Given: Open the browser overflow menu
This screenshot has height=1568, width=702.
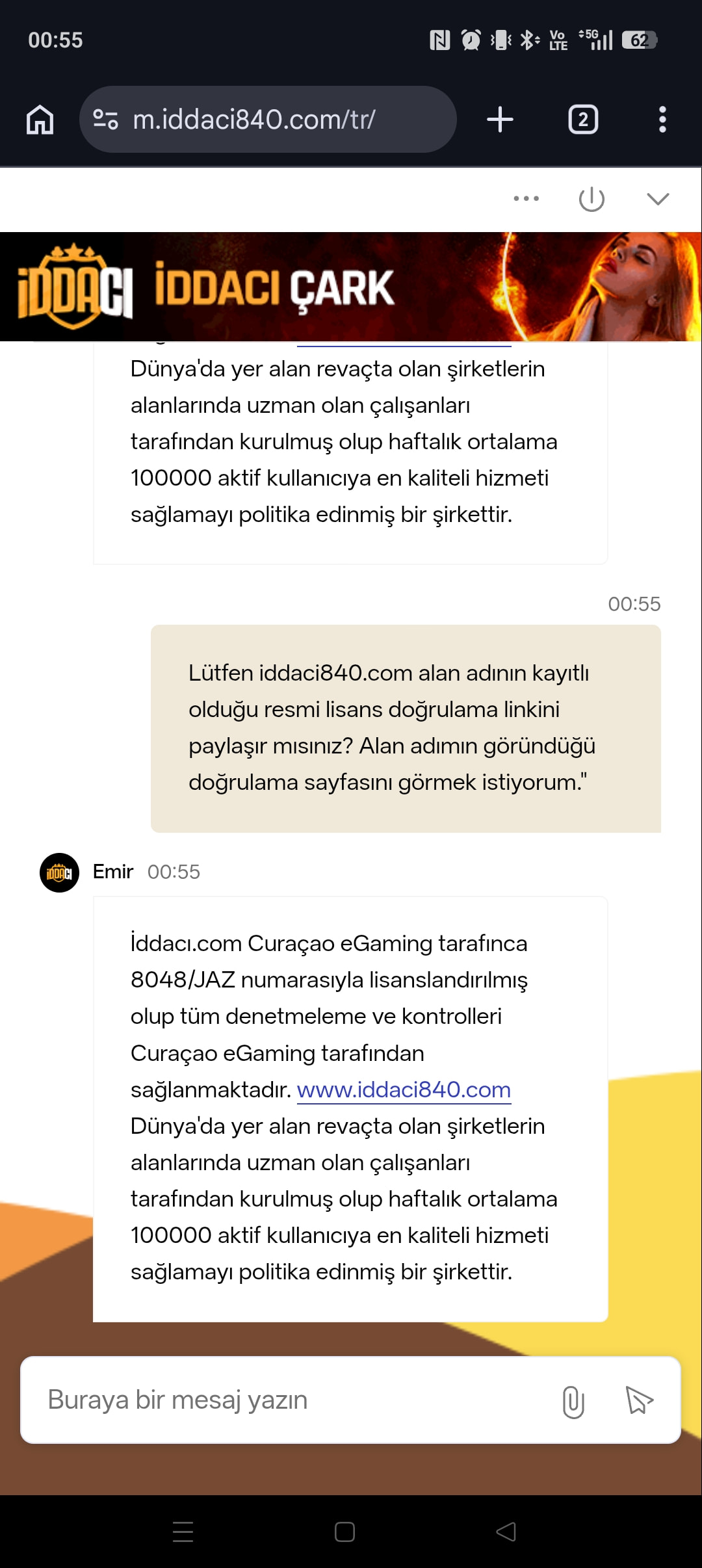Looking at the screenshot, I should 662,120.
